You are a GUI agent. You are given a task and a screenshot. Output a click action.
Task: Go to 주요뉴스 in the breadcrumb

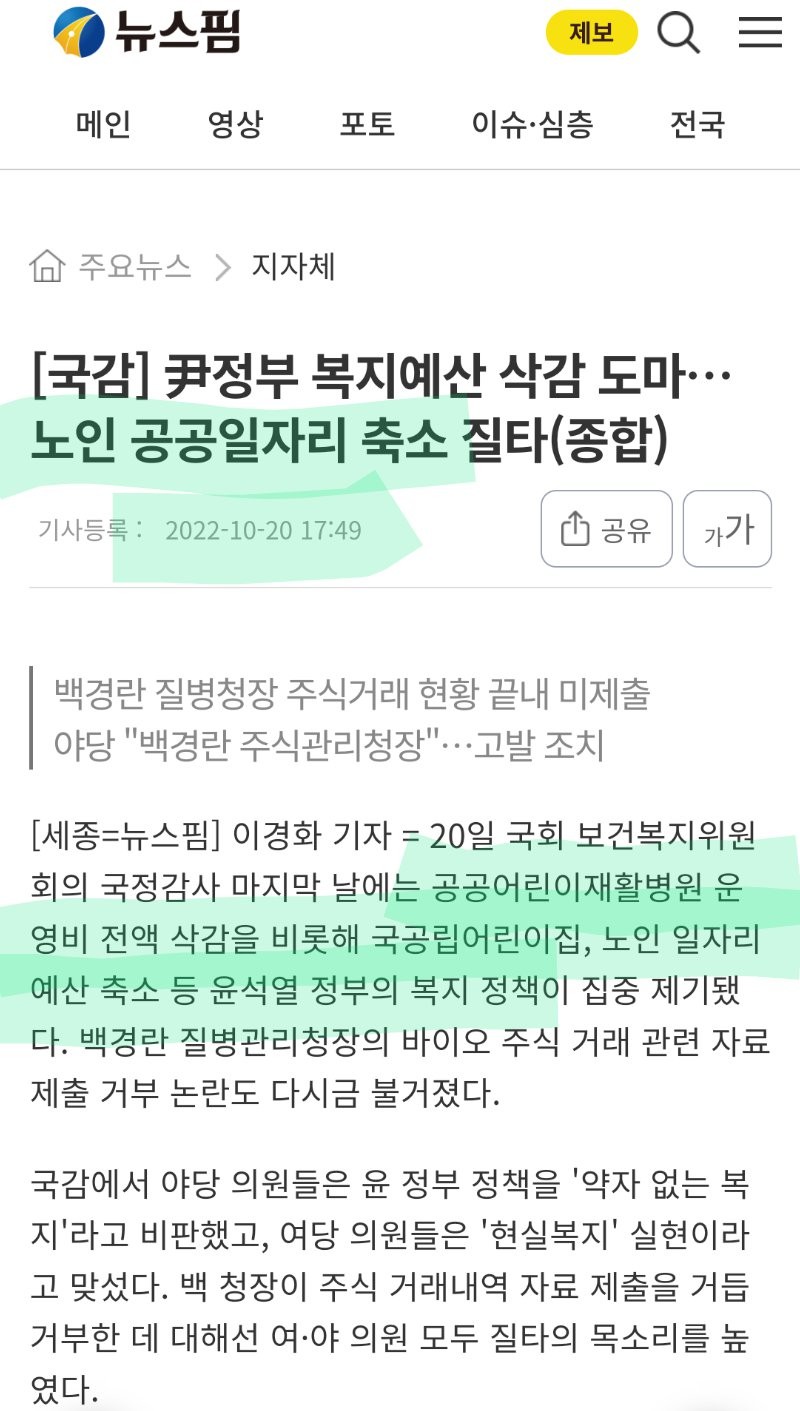[x=134, y=267]
